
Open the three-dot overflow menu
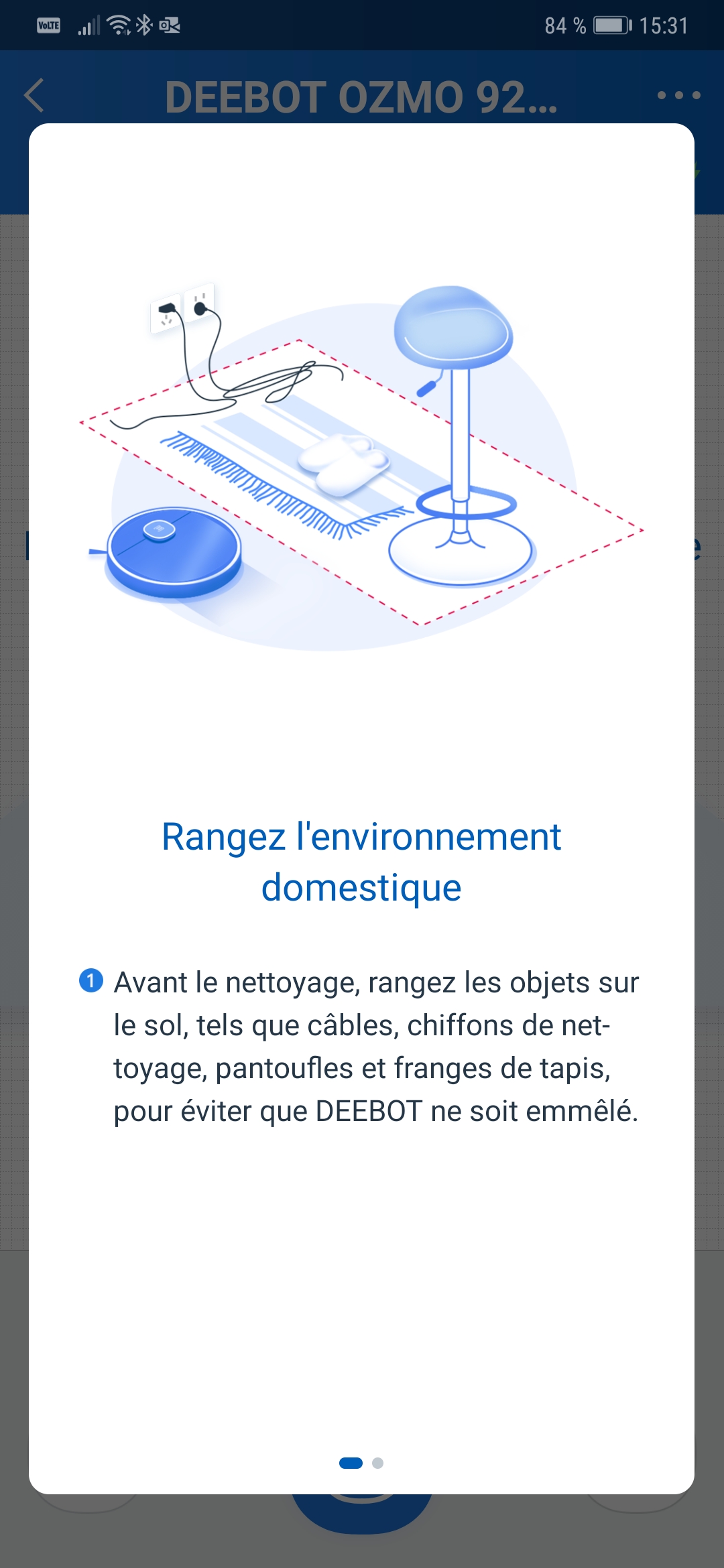(678, 95)
